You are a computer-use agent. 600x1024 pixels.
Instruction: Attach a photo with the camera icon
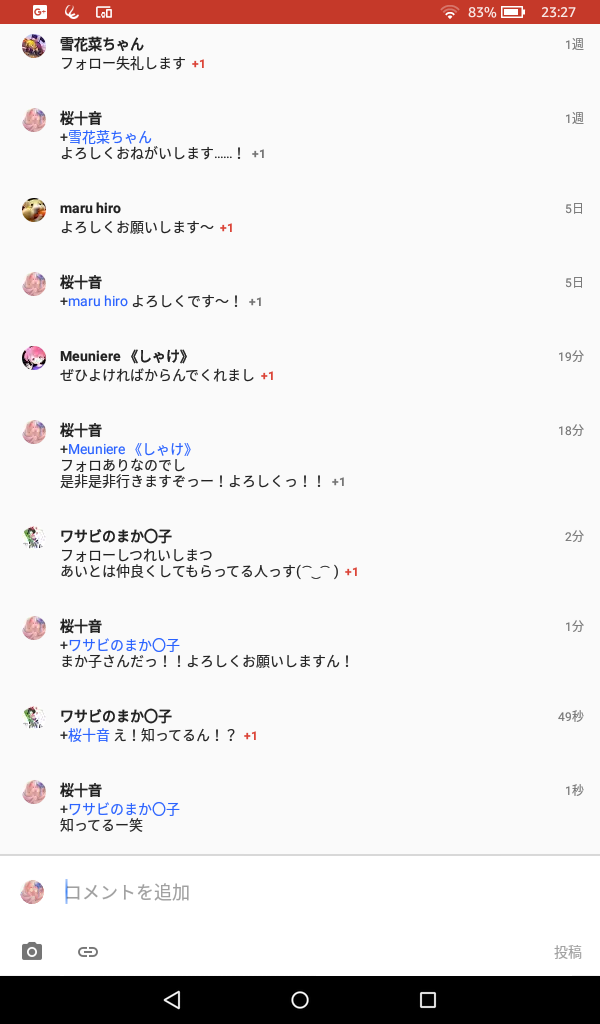(x=33, y=952)
